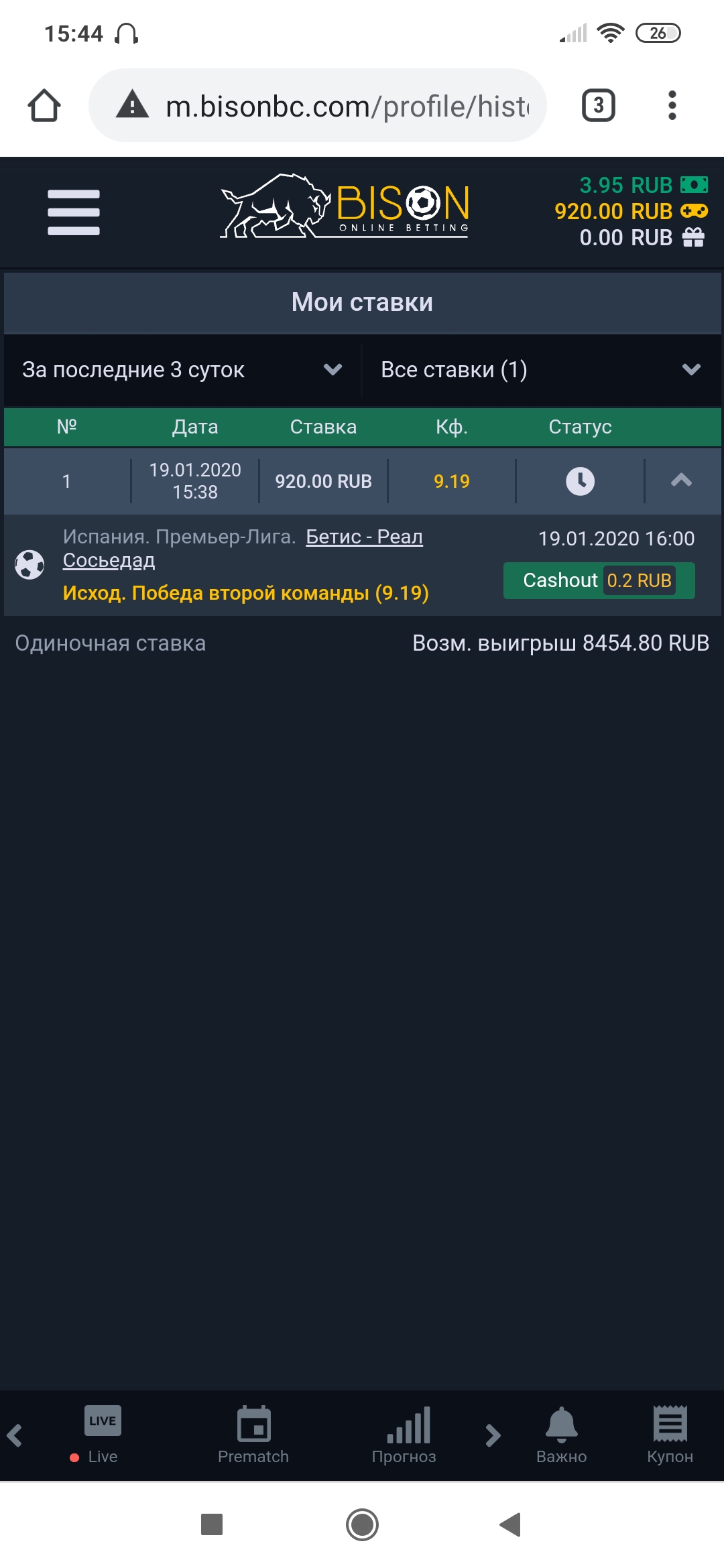Switch to the Live section

[102, 1435]
